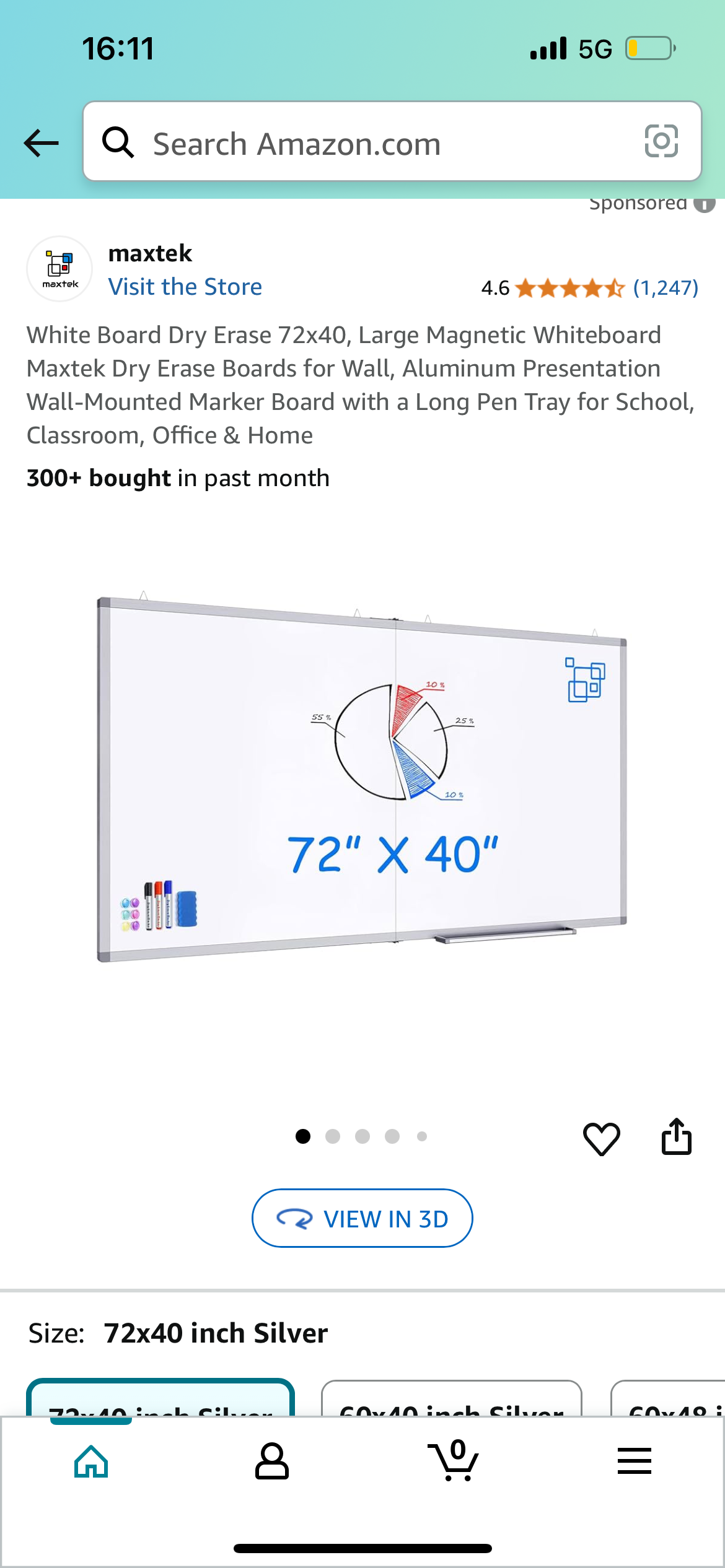Image resolution: width=725 pixels, height=1568 pixels.
Task: Share this product listing
Action: click(676, 1137)
